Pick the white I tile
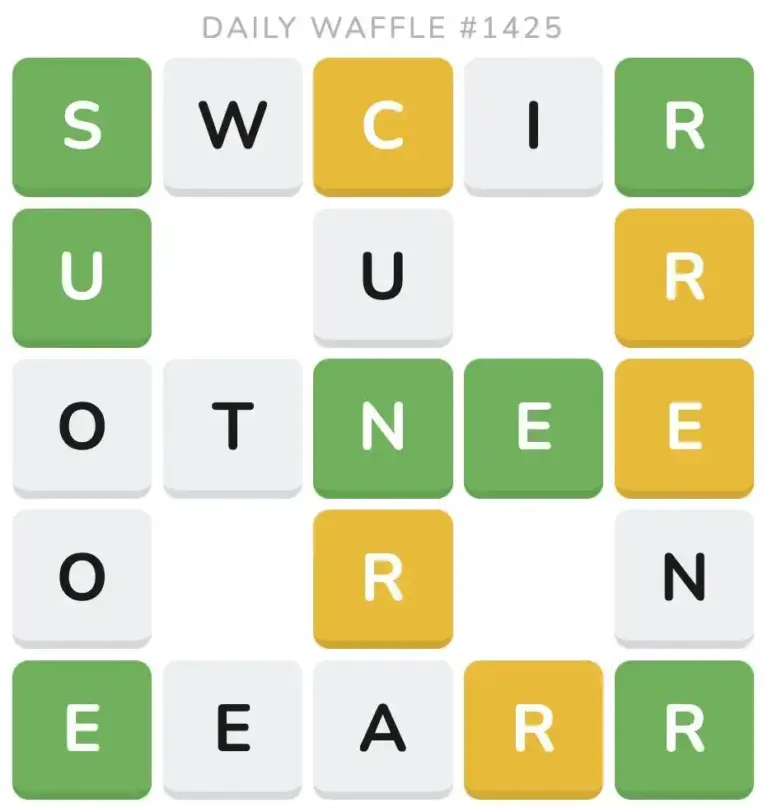The width and height of the screenshot is (768, 808). pyautogui.click(x=534, y=127)
